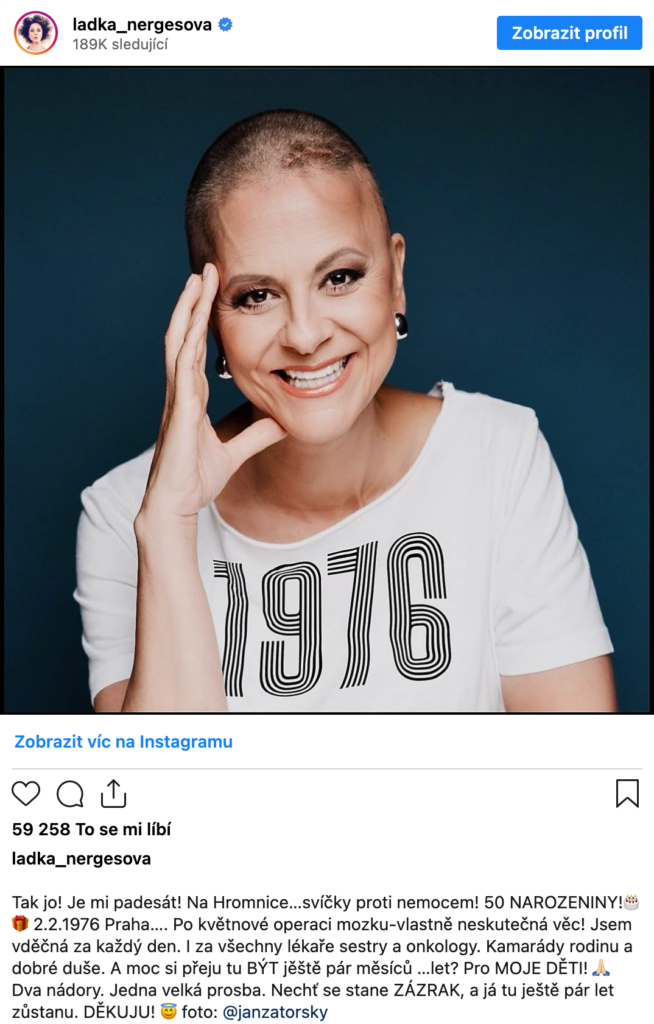This screenshot has height=1024, width=654.
Task: Open the post photo
Action: tap(327, 390)
